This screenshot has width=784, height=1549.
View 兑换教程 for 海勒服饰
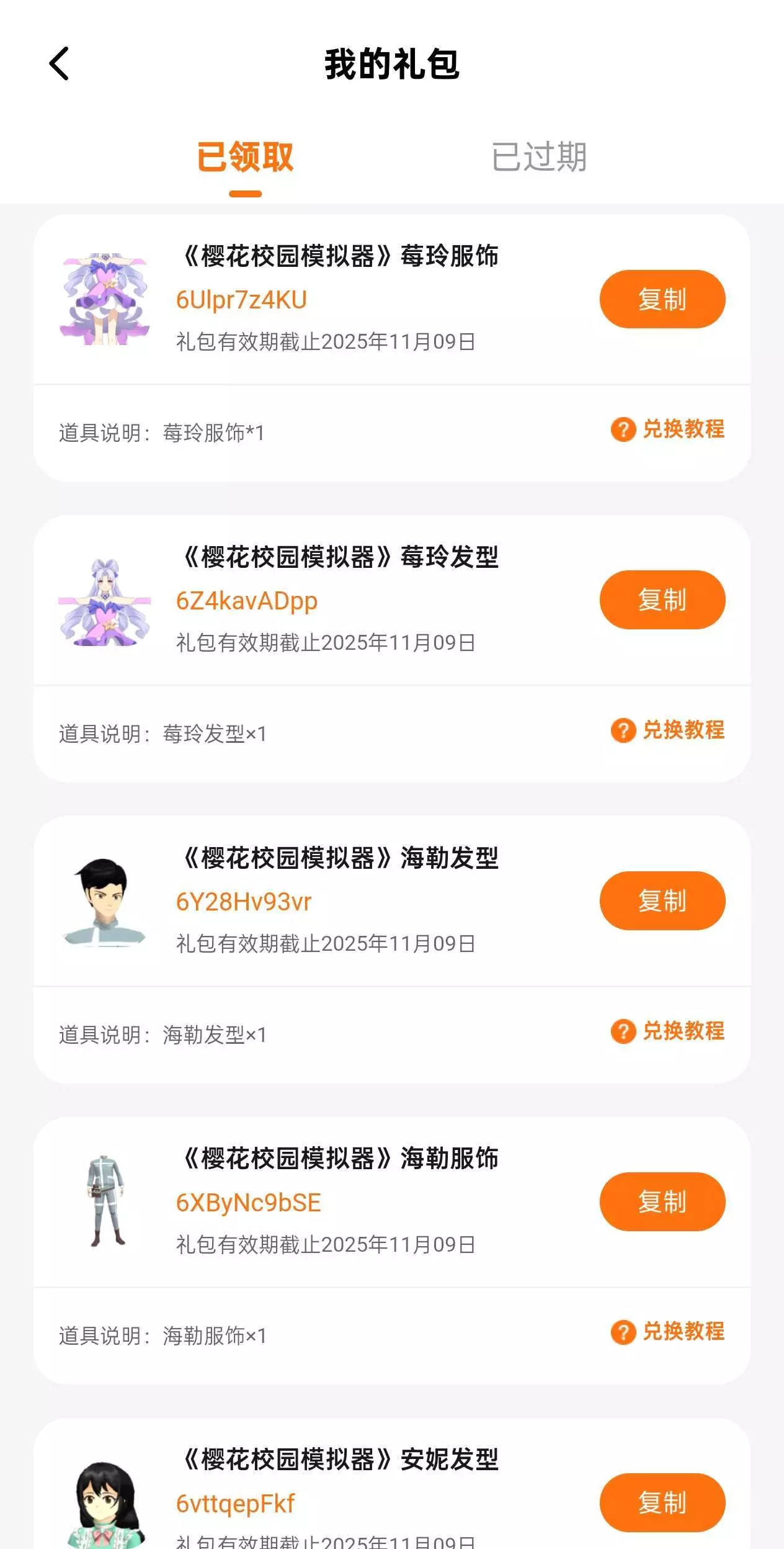click(x=668, y=1332)
